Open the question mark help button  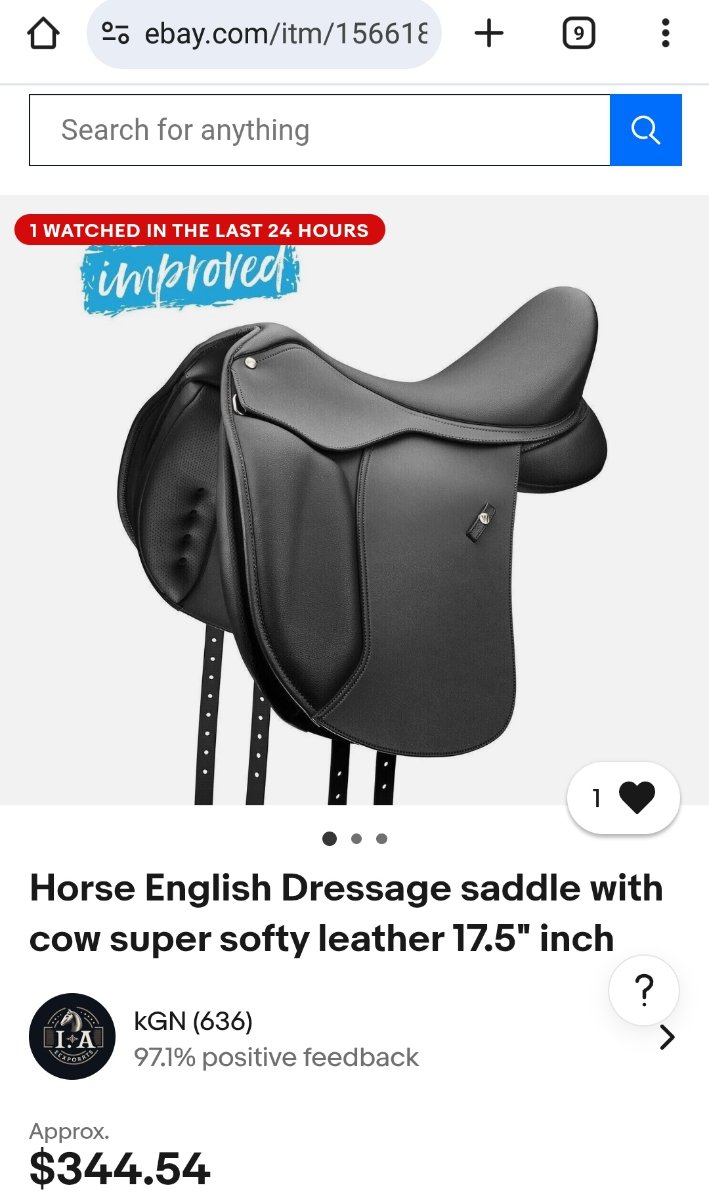tap(644, 991)
